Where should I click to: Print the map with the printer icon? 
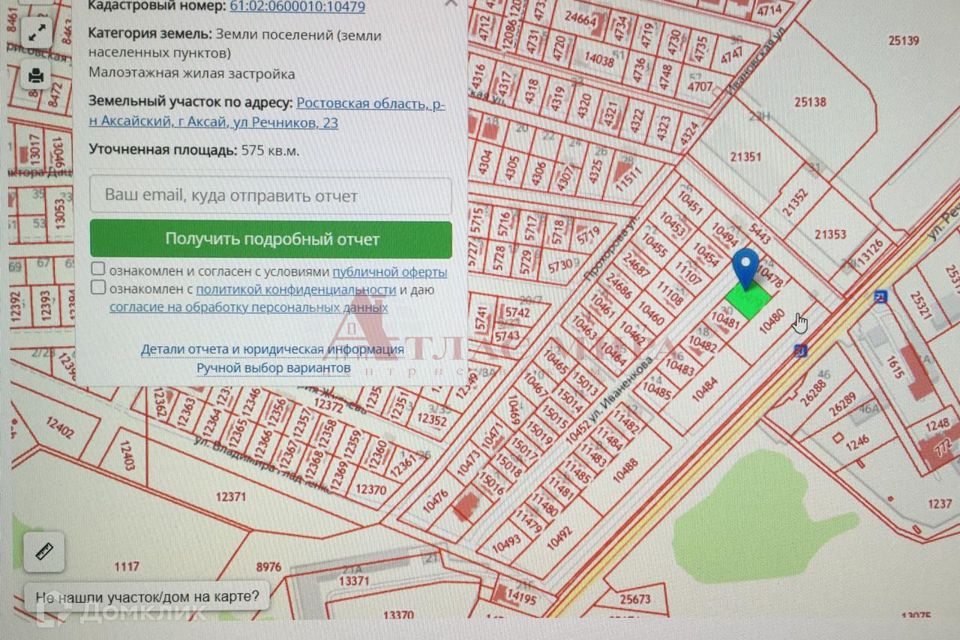tap(35, 75)
